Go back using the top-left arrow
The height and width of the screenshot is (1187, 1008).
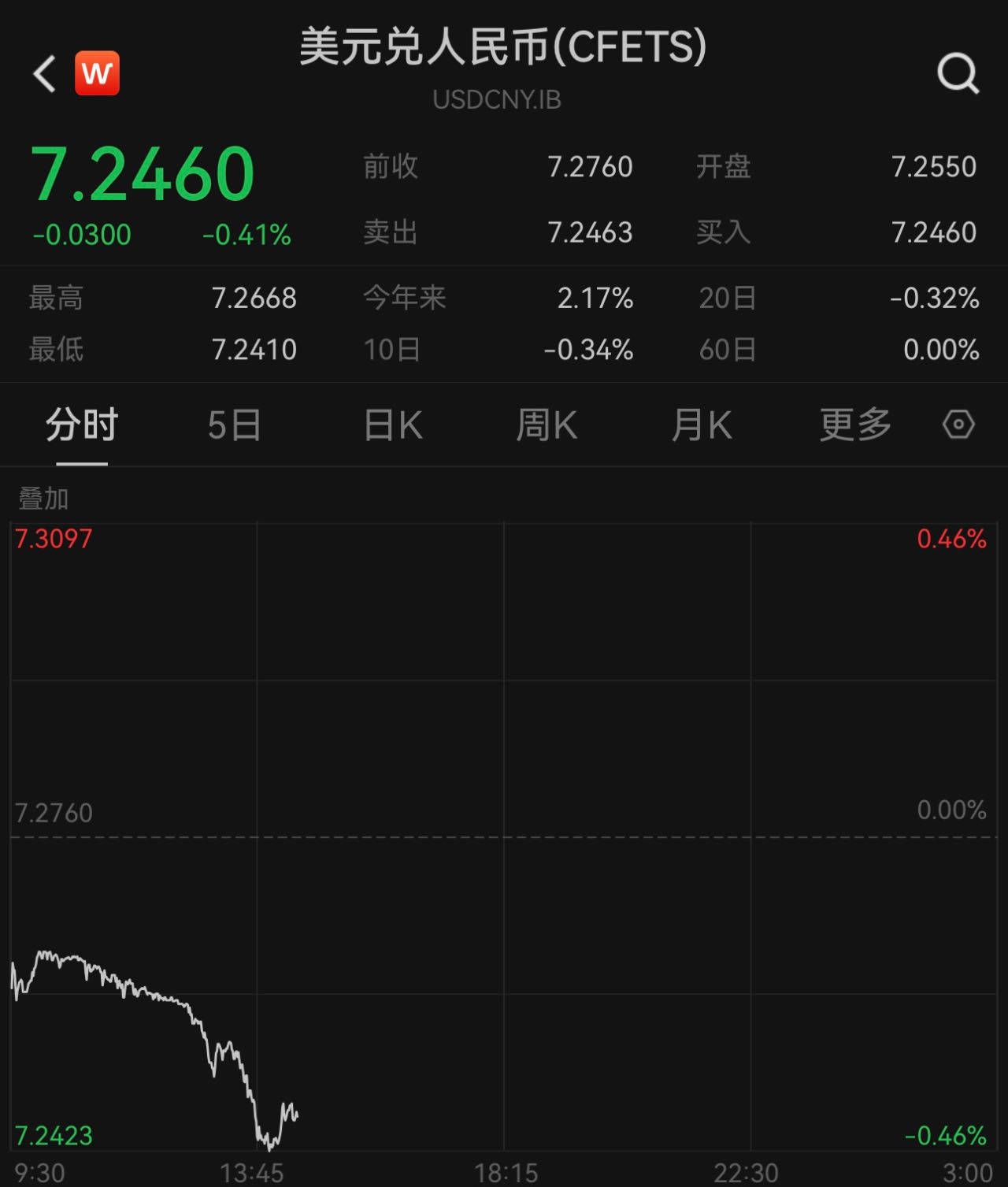pyautogui.click(x=45, y=74)
